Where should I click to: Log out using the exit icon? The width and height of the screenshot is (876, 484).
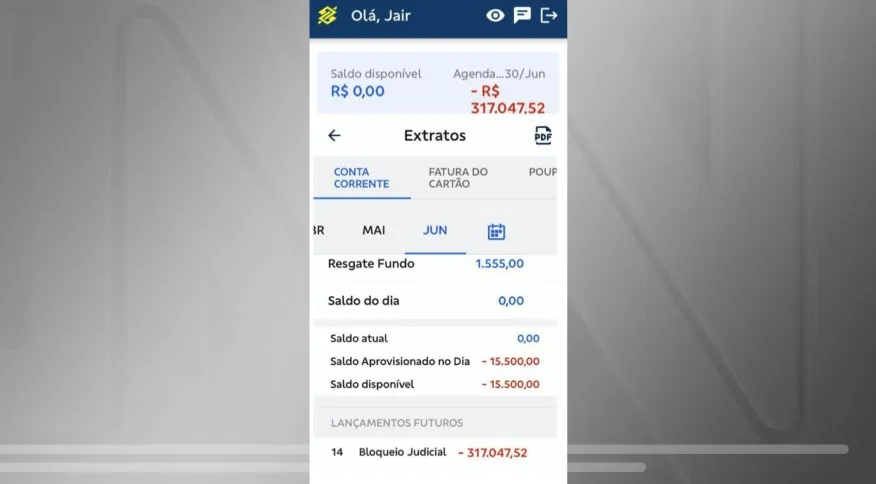point(549,15)
